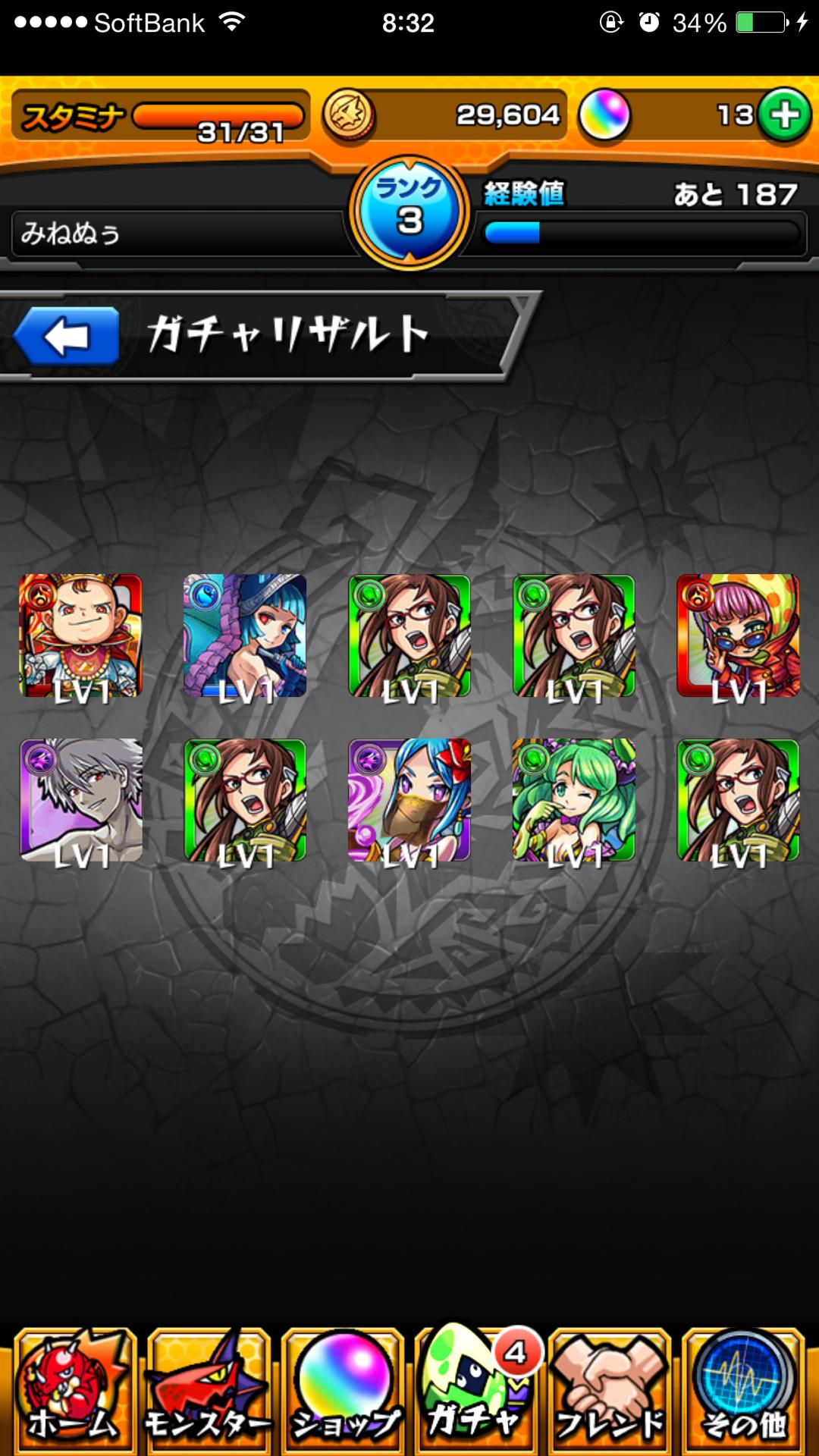View the pink-haired monster with sunglasses

738,635
